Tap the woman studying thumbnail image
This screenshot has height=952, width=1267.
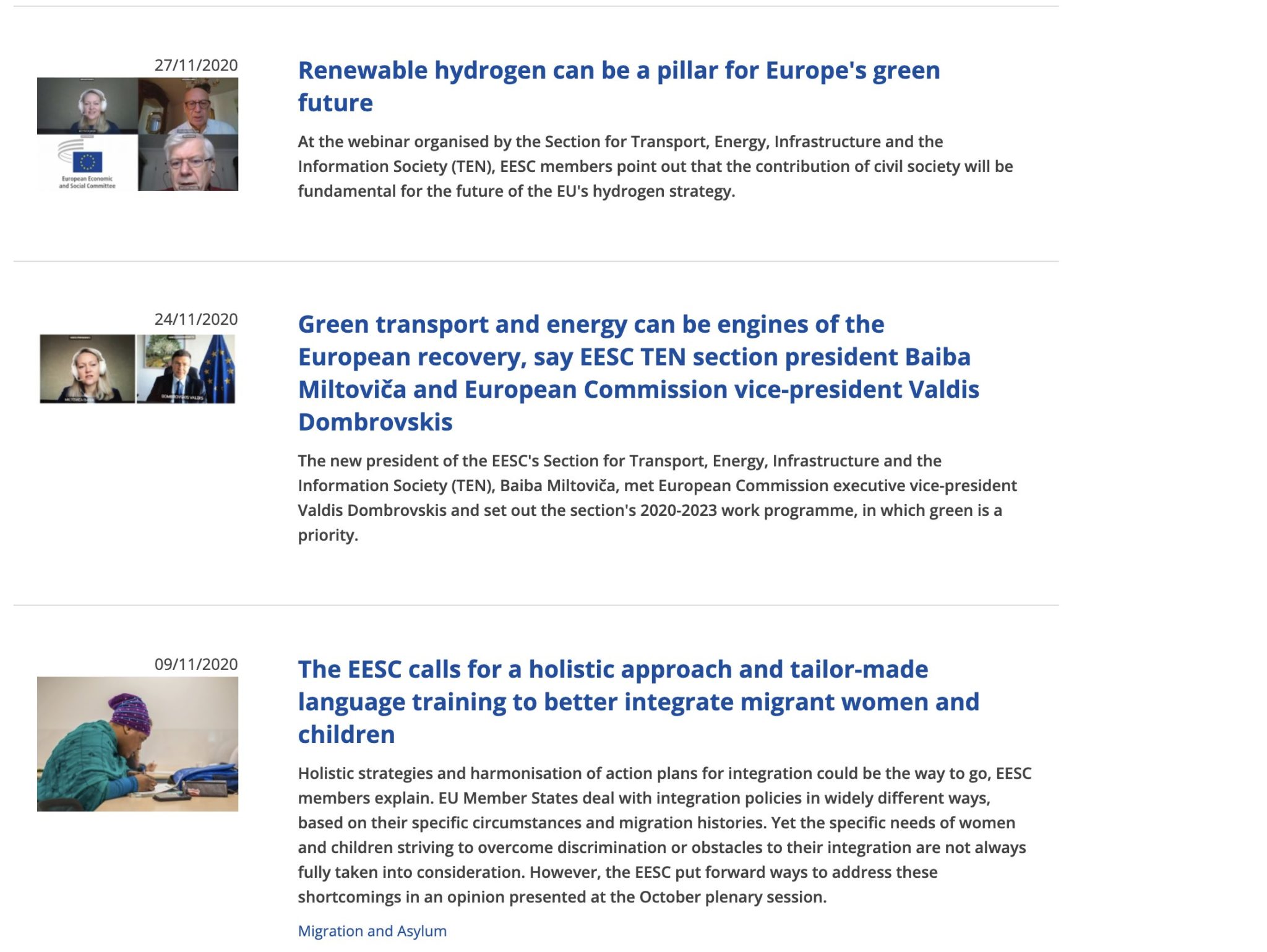(137, 744)
